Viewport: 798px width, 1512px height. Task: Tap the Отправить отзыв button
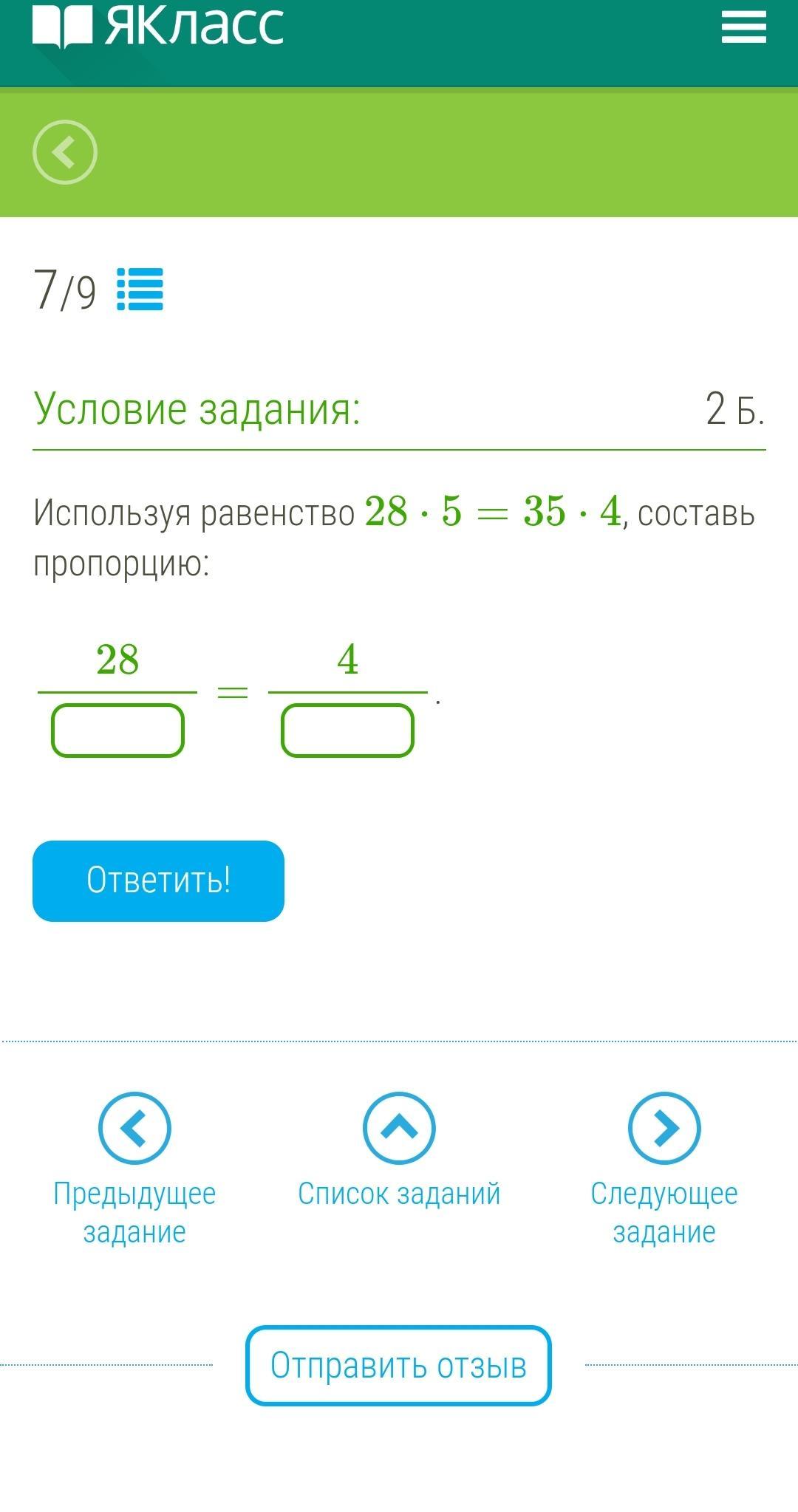[398, 1365]
